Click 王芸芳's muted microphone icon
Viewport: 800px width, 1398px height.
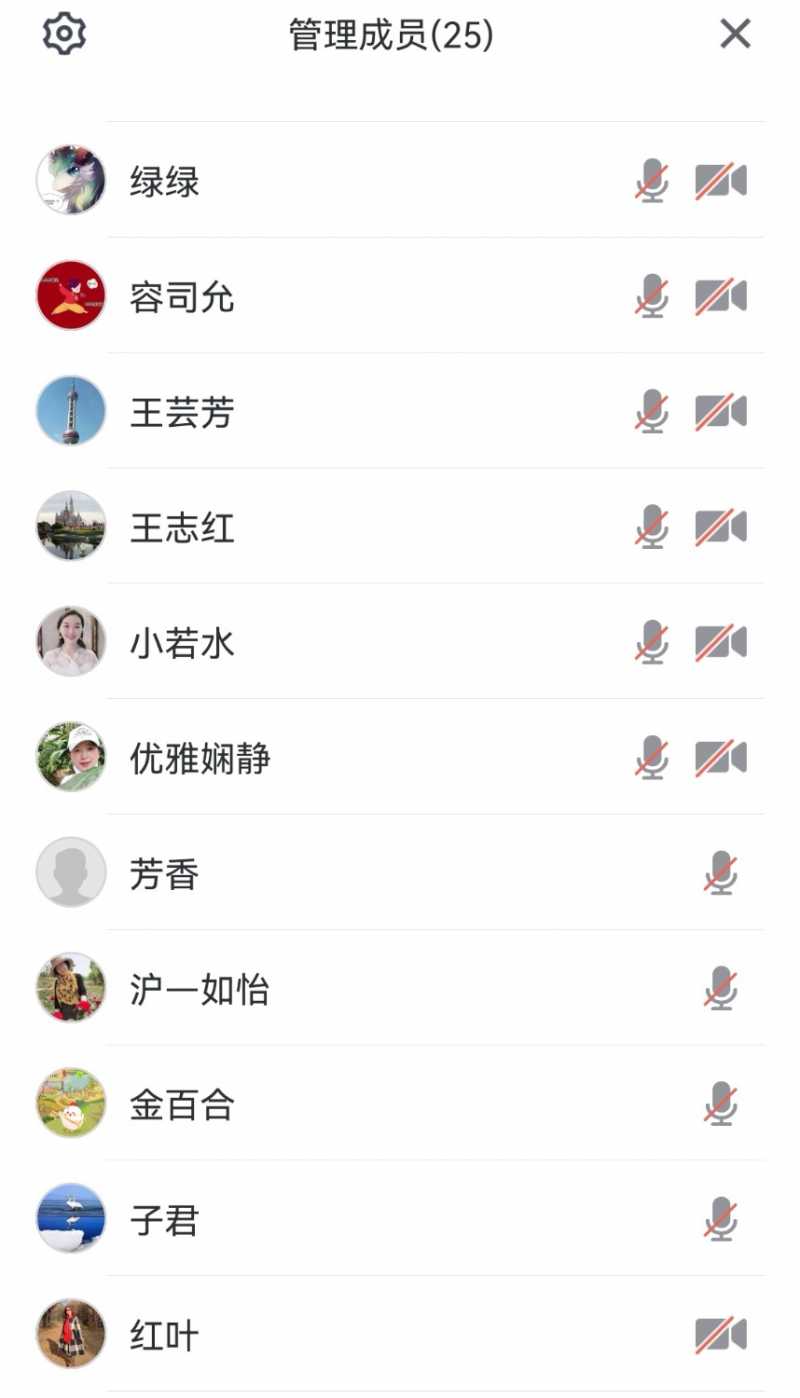[x=651, y=411]
